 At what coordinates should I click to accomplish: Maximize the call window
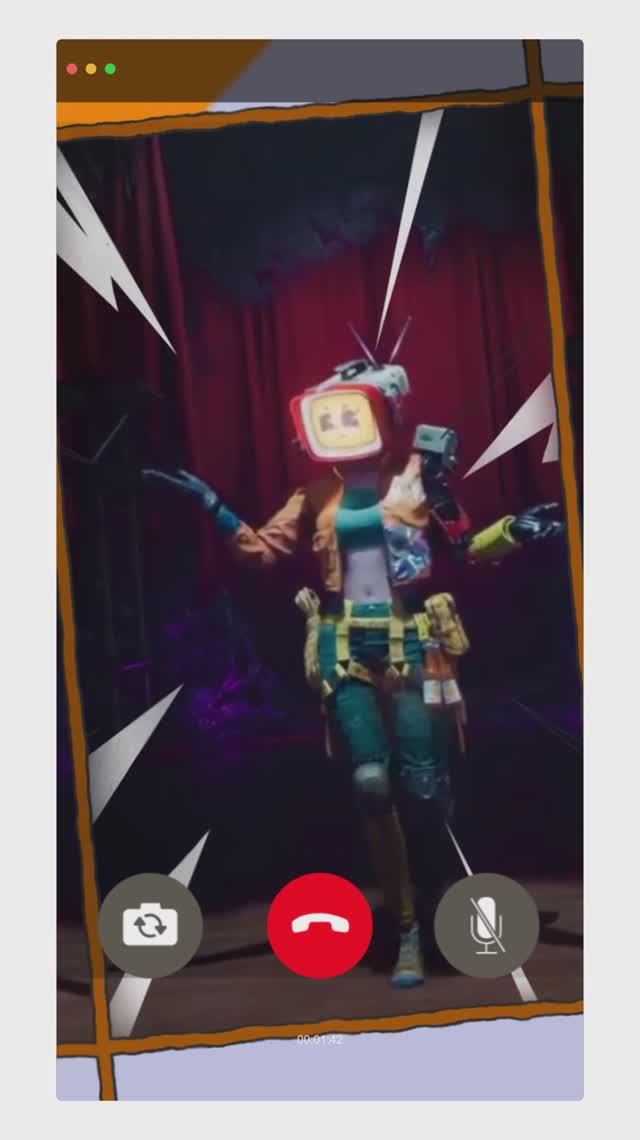click(110, 69)
